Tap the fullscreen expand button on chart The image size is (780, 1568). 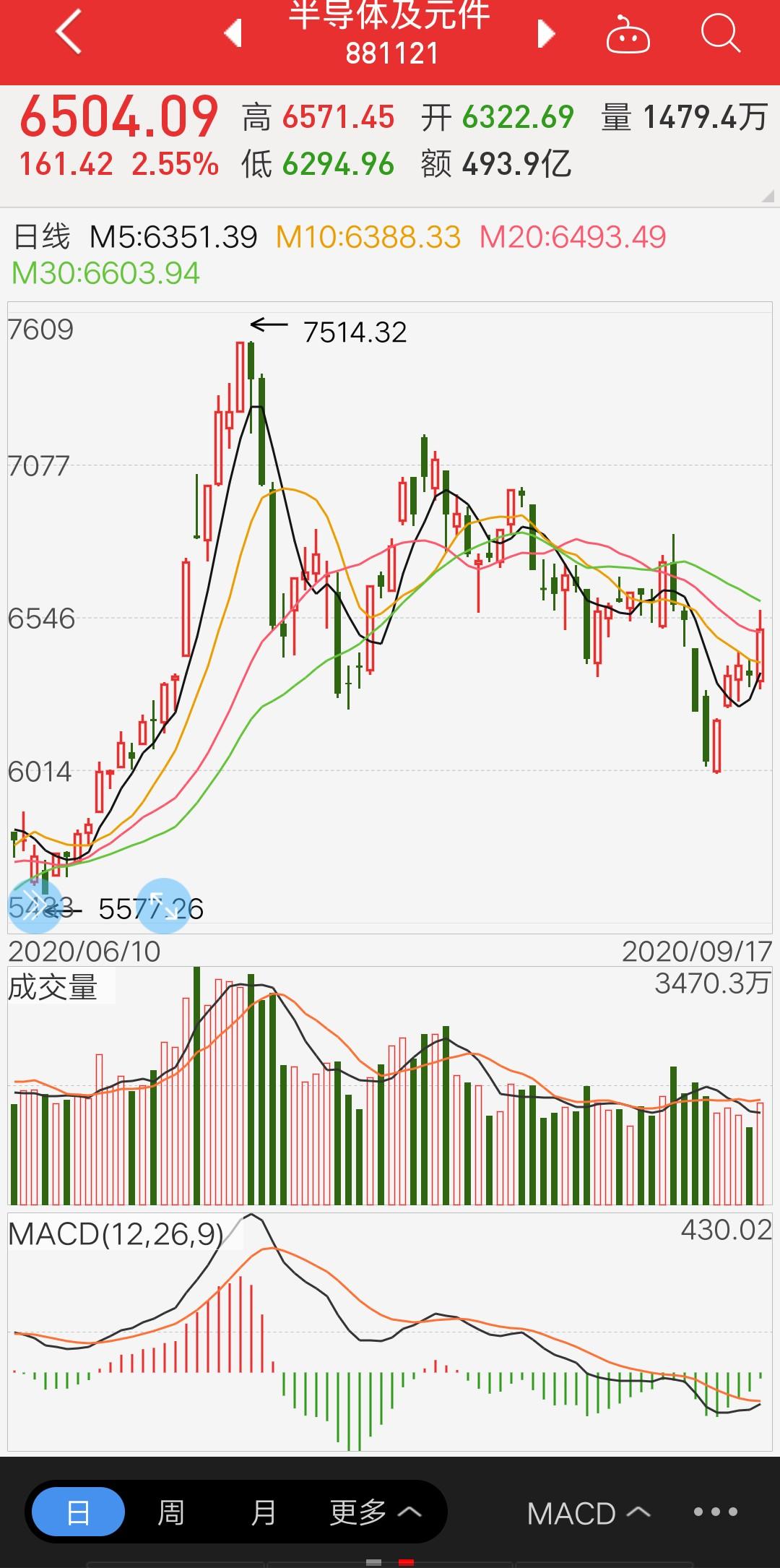click(x=164, y=906)
